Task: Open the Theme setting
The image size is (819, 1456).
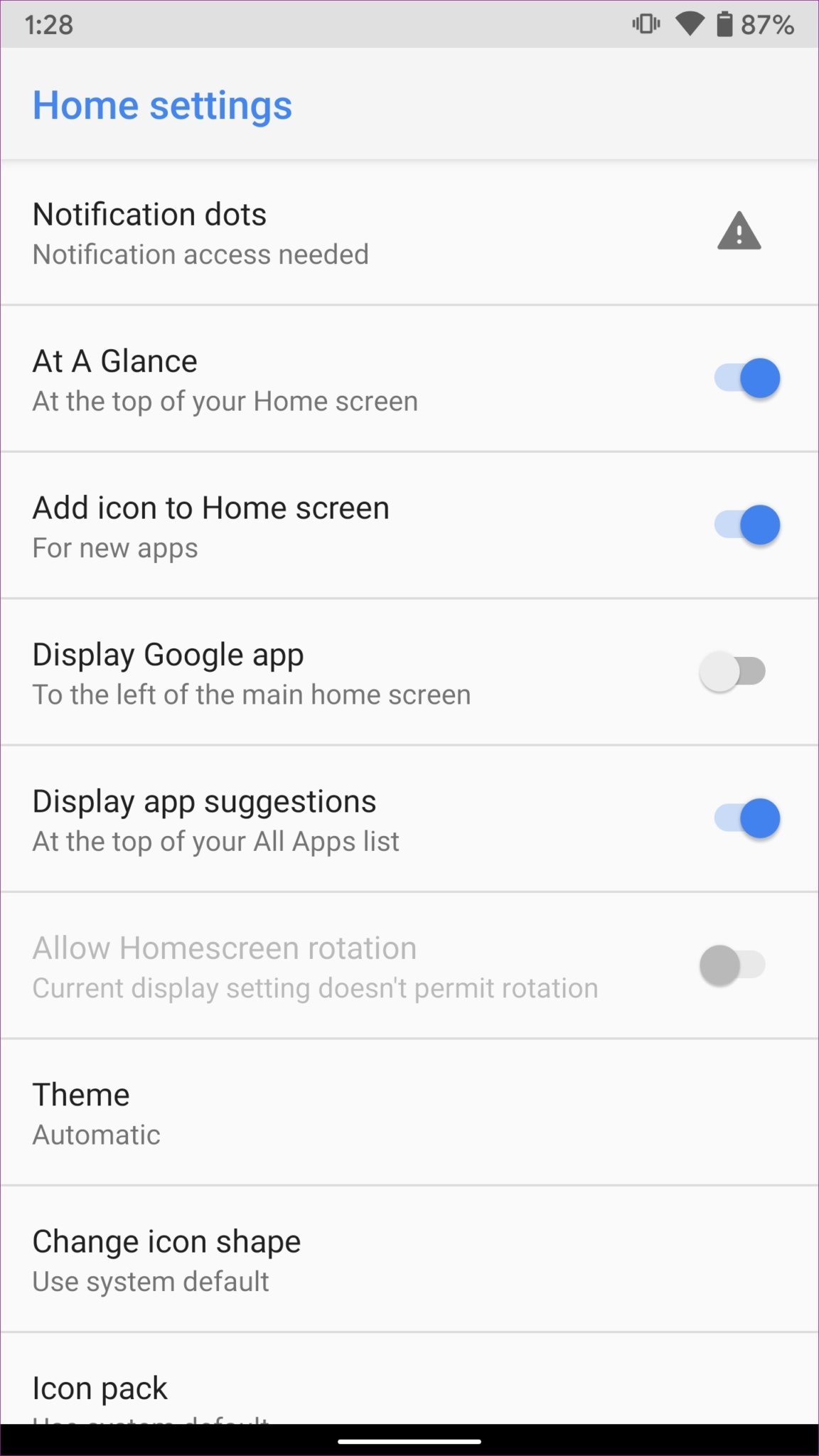Action: (x=409, y=1113)
